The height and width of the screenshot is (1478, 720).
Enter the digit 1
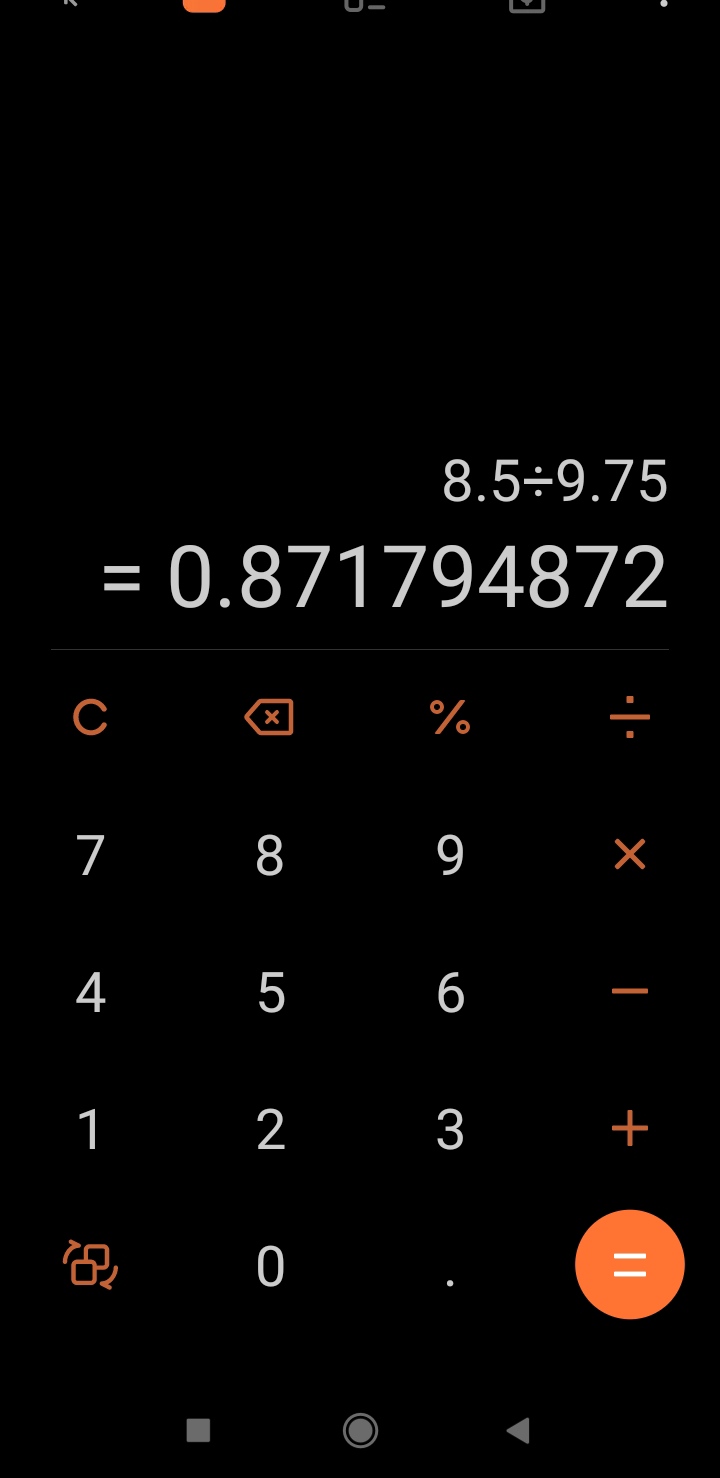(90, 1129)
